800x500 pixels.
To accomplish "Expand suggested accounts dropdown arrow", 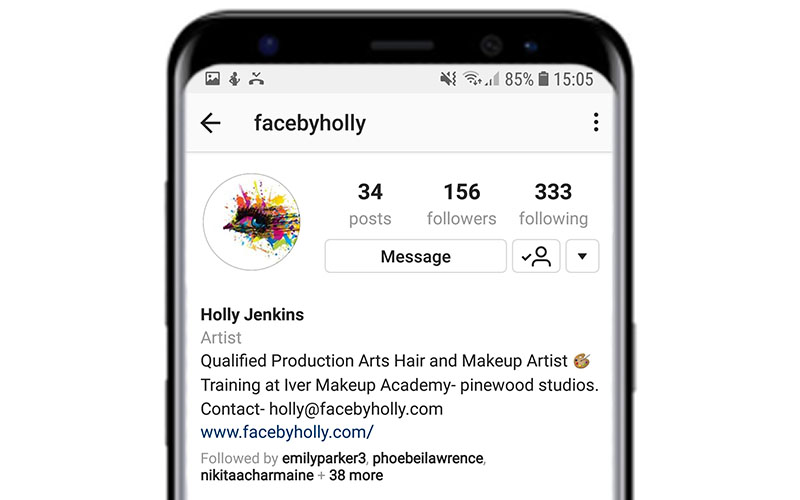I will (582, 257).
